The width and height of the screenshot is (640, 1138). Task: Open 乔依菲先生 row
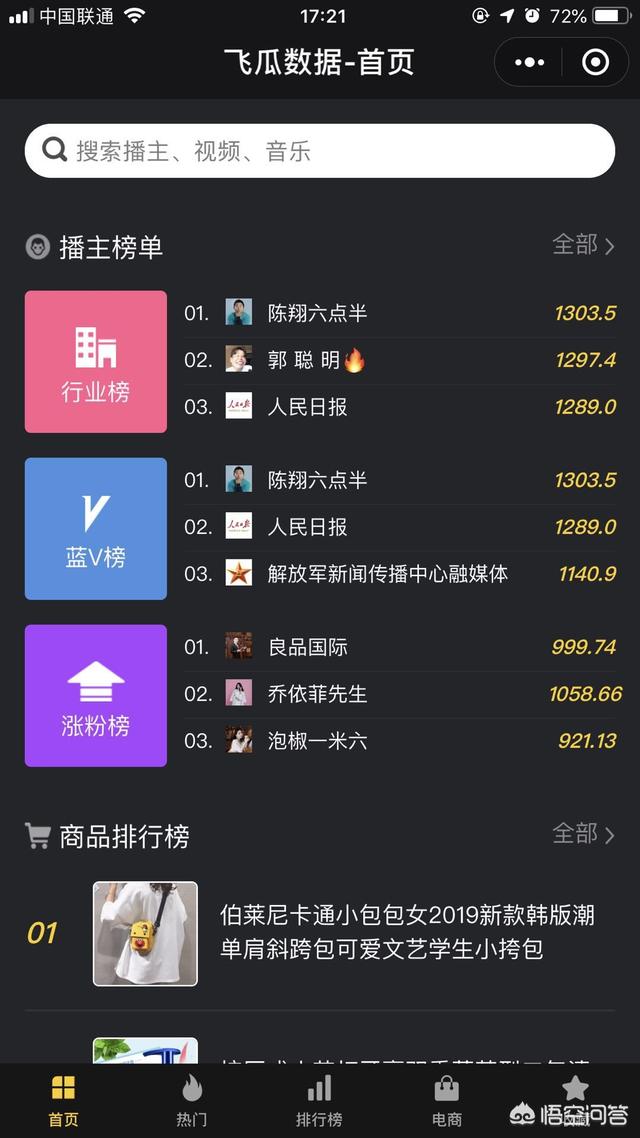click(317, 694)
